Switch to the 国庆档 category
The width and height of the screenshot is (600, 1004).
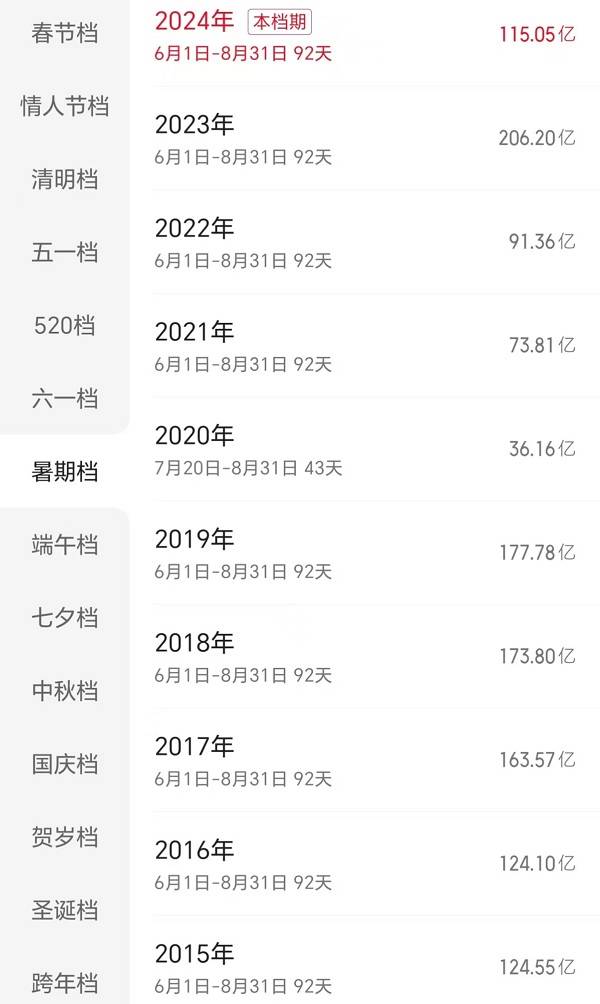65,765
